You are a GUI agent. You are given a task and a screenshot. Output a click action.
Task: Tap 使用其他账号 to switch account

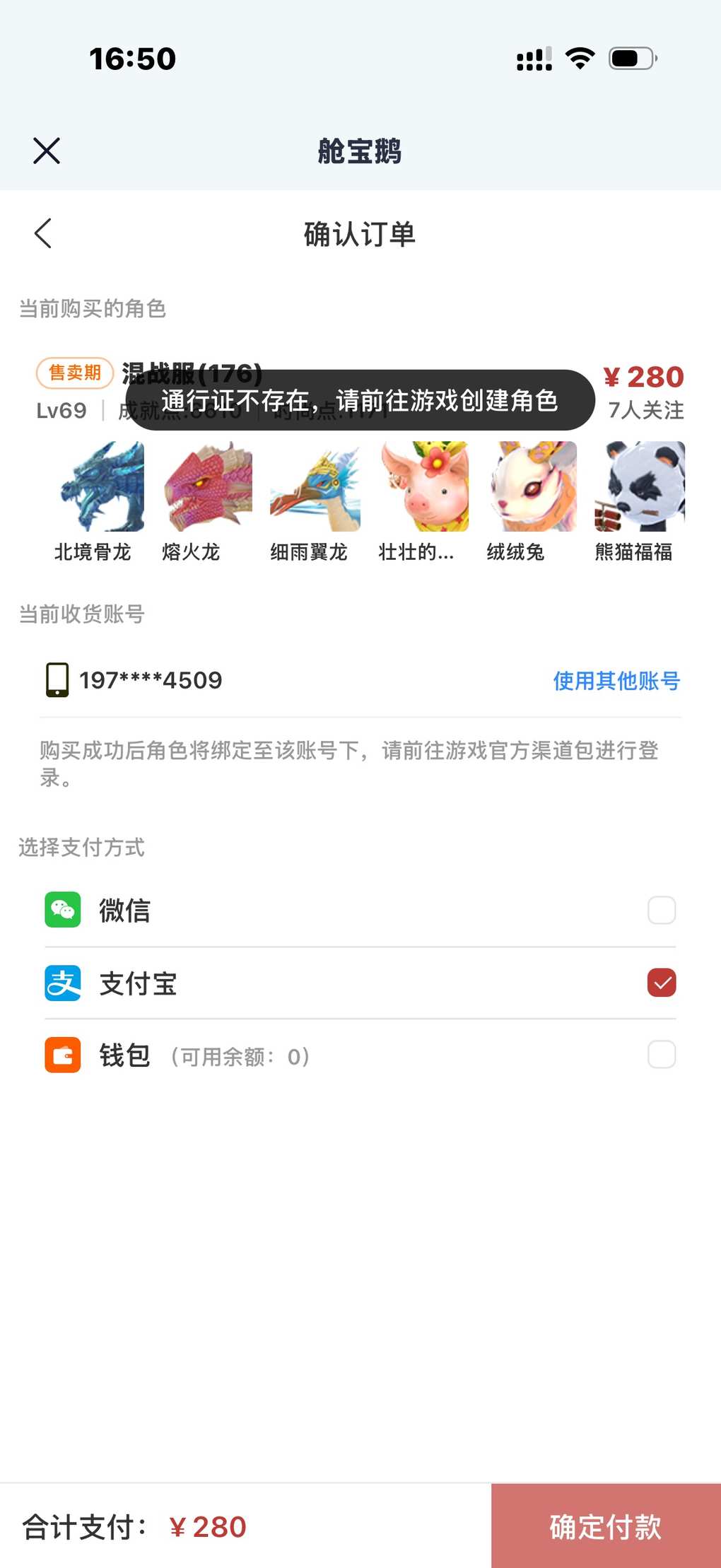pos(616,681)
